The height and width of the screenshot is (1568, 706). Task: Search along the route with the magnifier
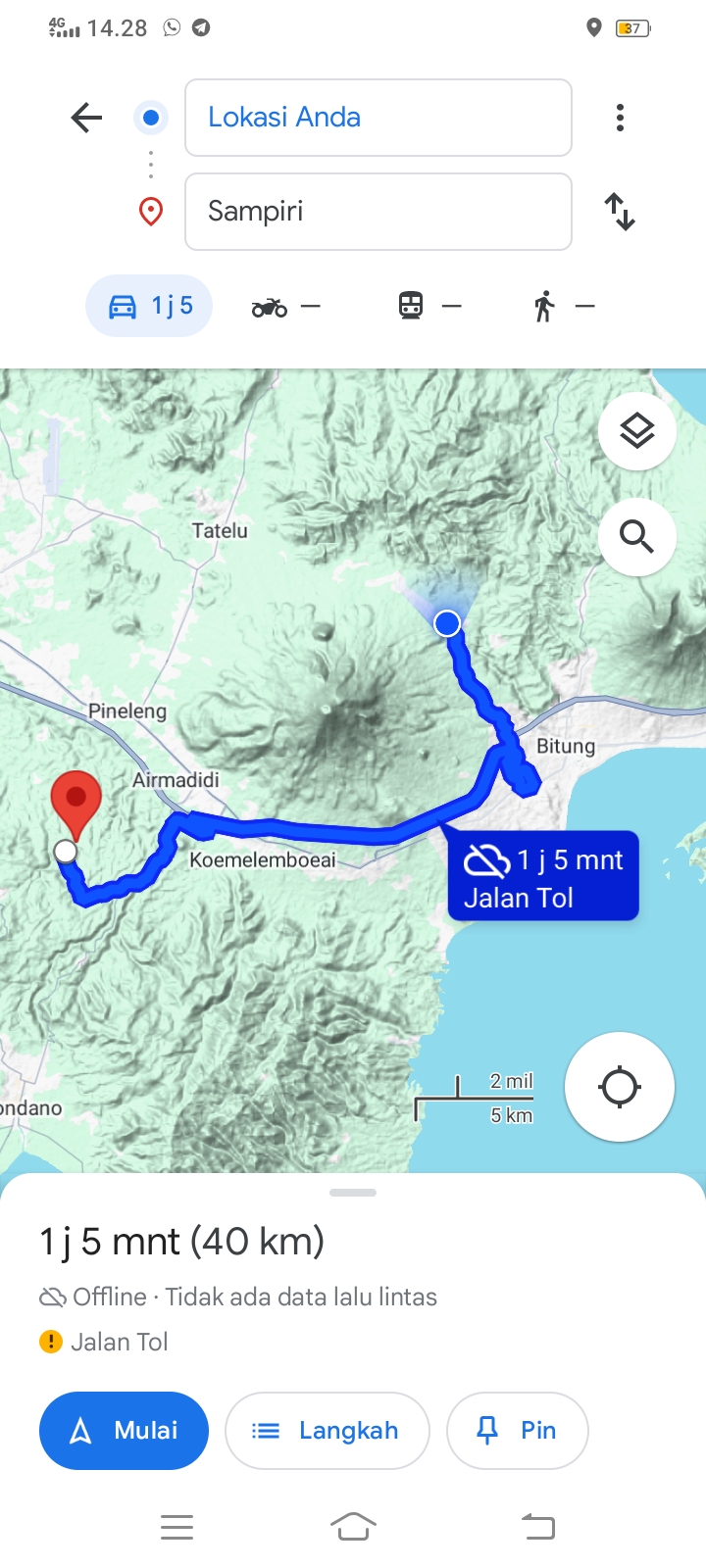[x=637, y=536]
